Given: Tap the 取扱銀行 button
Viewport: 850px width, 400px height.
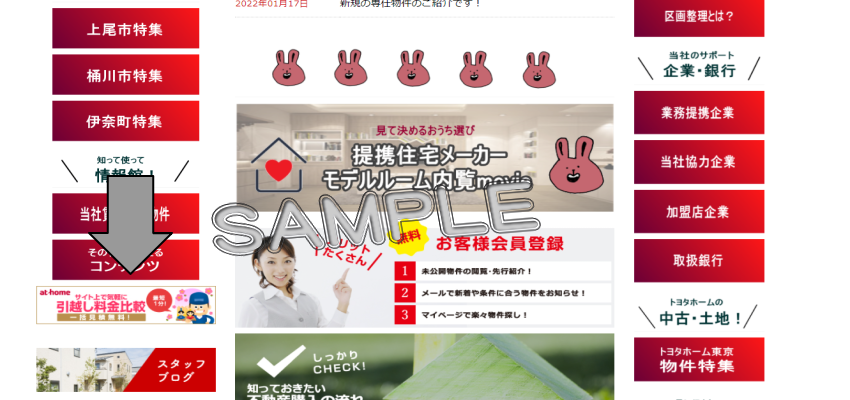Looking at the screenshot, I should [698, 260].
